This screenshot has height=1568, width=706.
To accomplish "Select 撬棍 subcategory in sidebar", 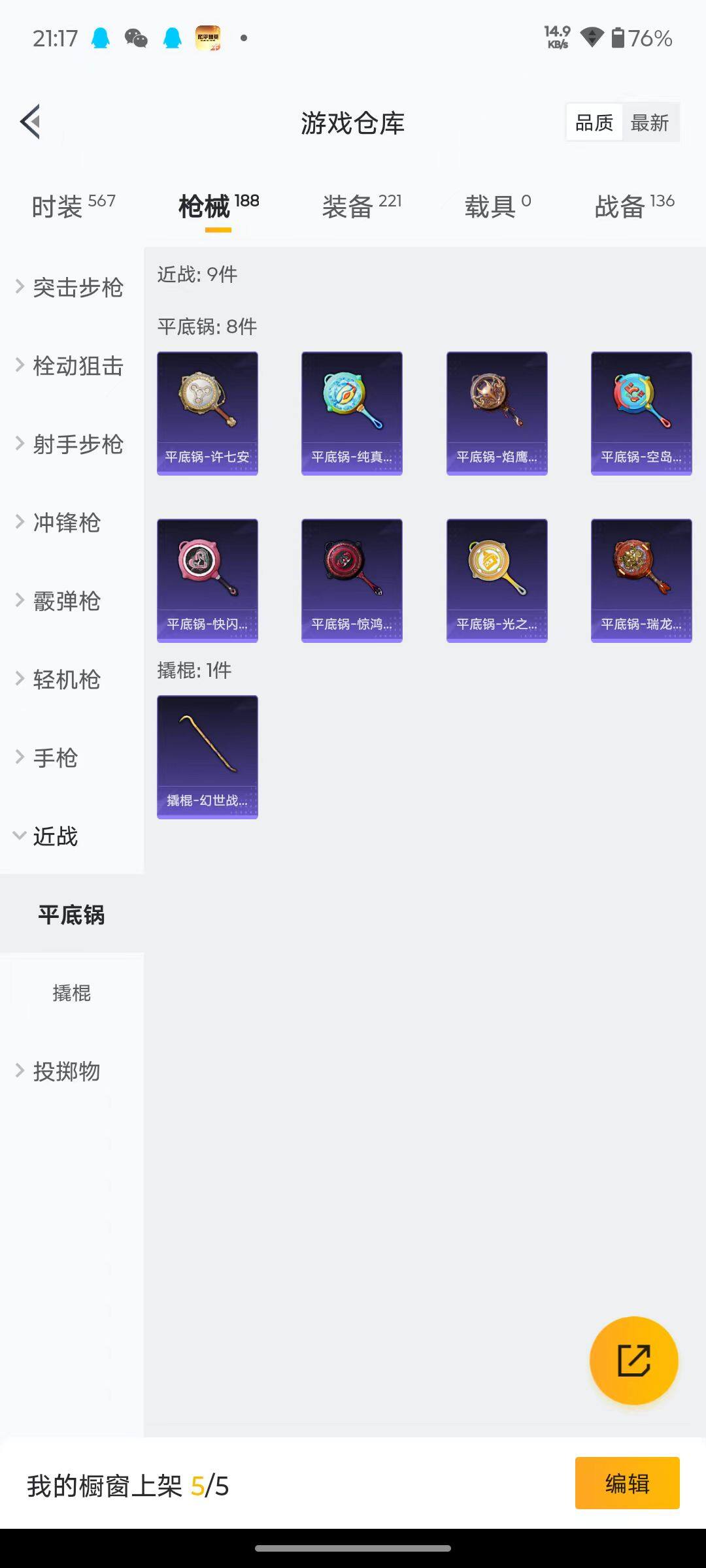I will click(x=71, y=993).
